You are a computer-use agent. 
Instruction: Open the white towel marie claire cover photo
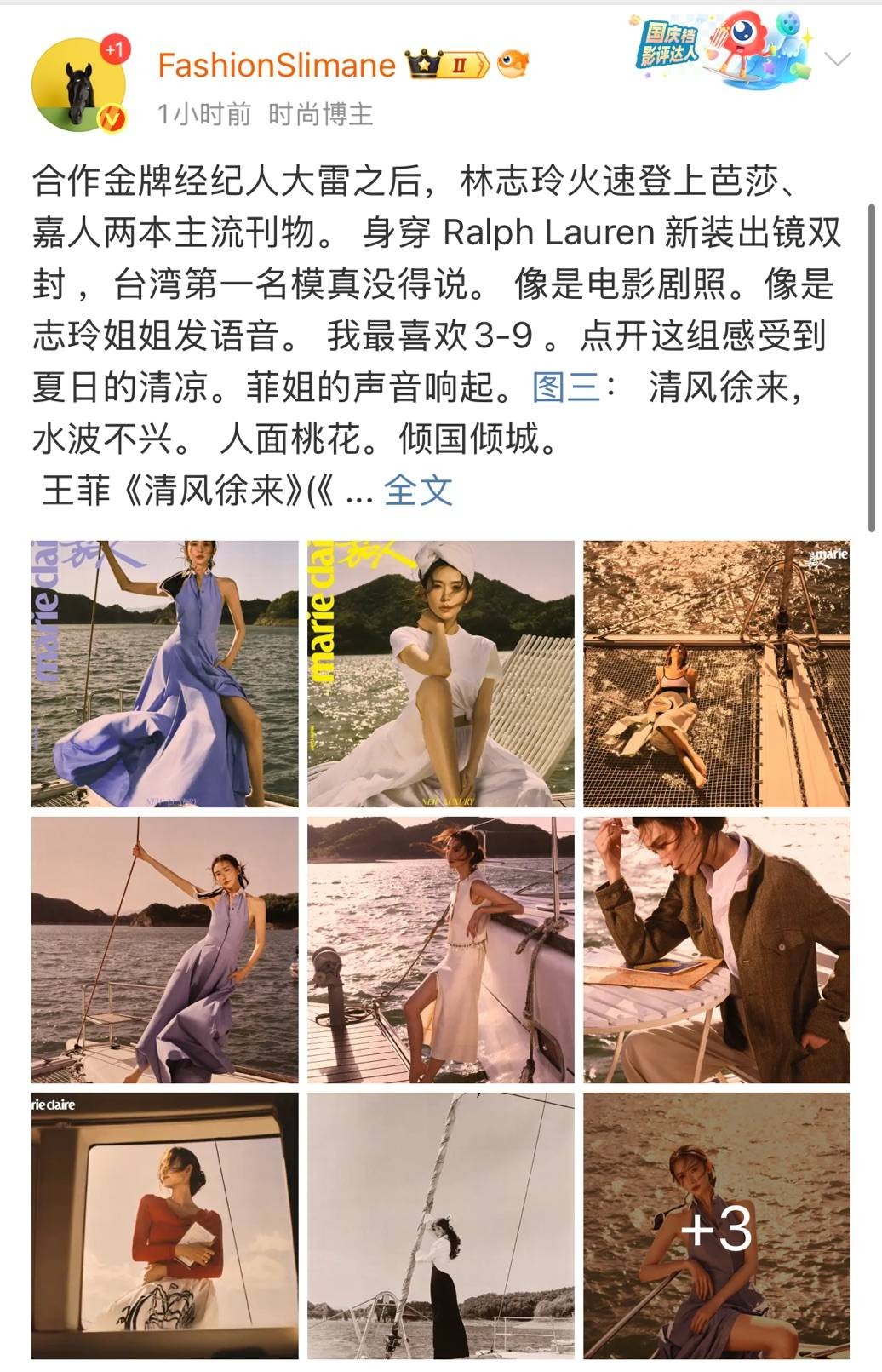[440, 674]
